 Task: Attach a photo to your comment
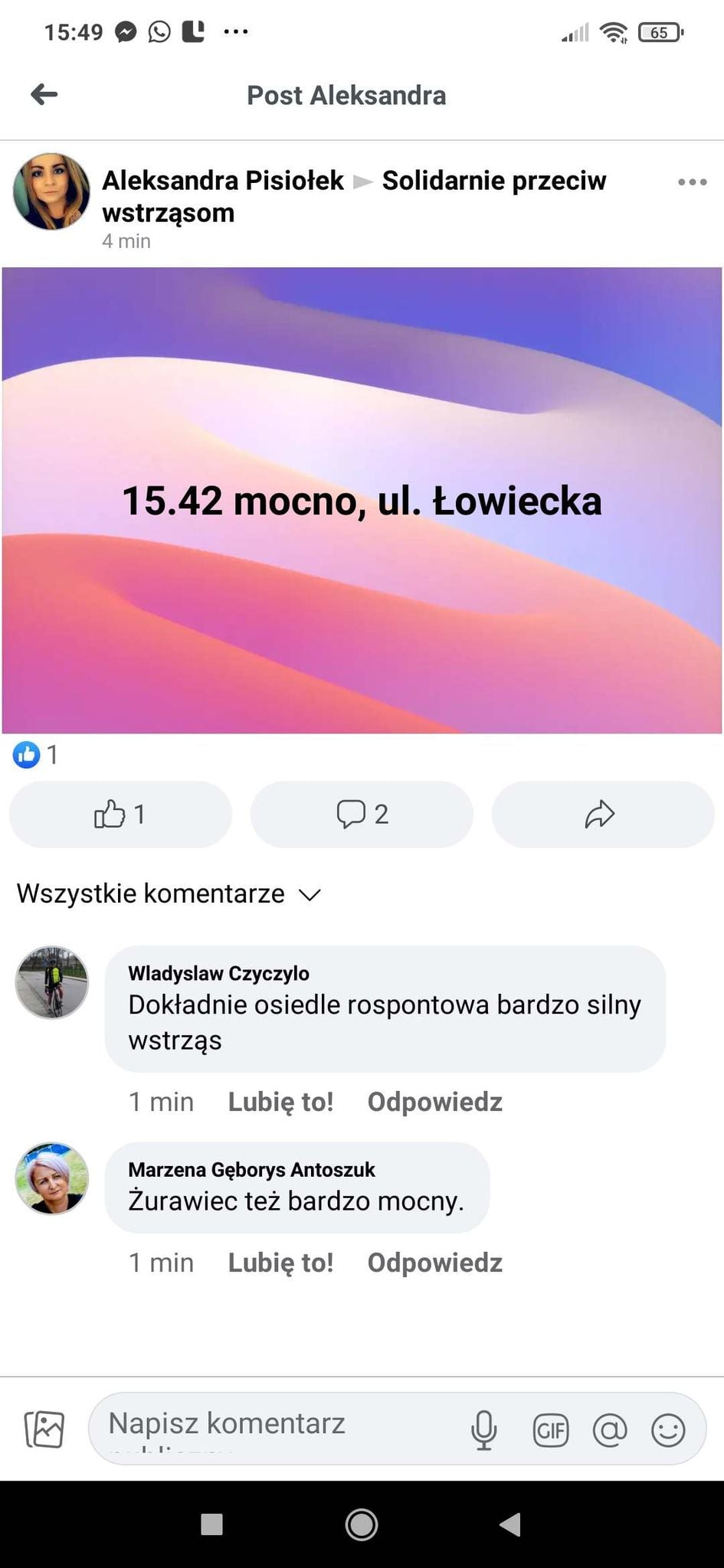[44, 1429]
